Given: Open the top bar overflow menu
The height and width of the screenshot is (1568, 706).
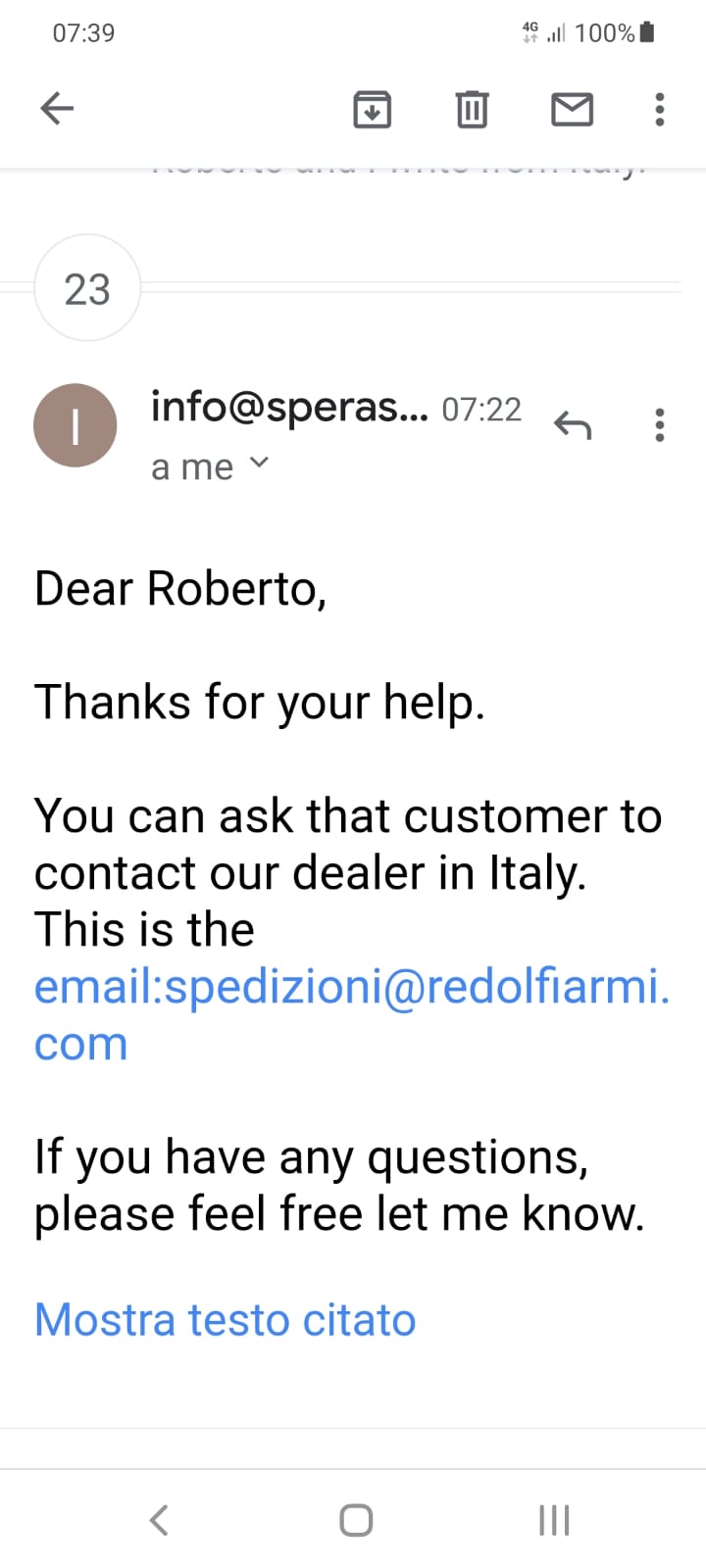Looking at the screenshot, I should click(660, 109).
